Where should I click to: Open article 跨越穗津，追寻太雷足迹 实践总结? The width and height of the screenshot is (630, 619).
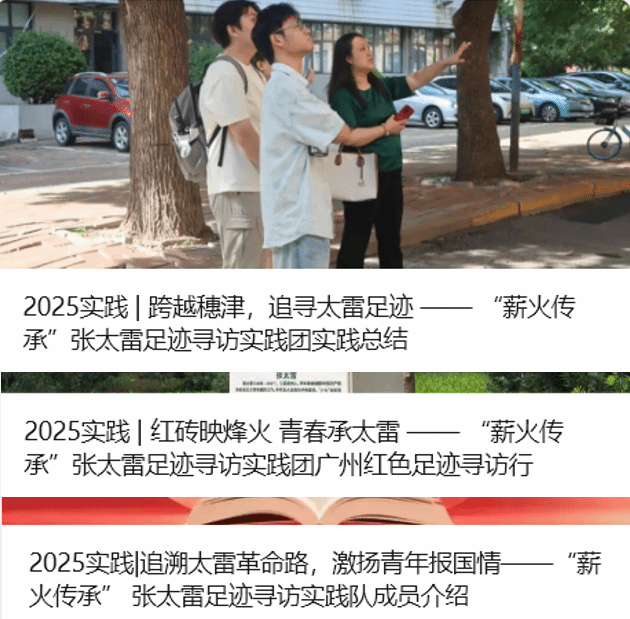coord(300,323)
